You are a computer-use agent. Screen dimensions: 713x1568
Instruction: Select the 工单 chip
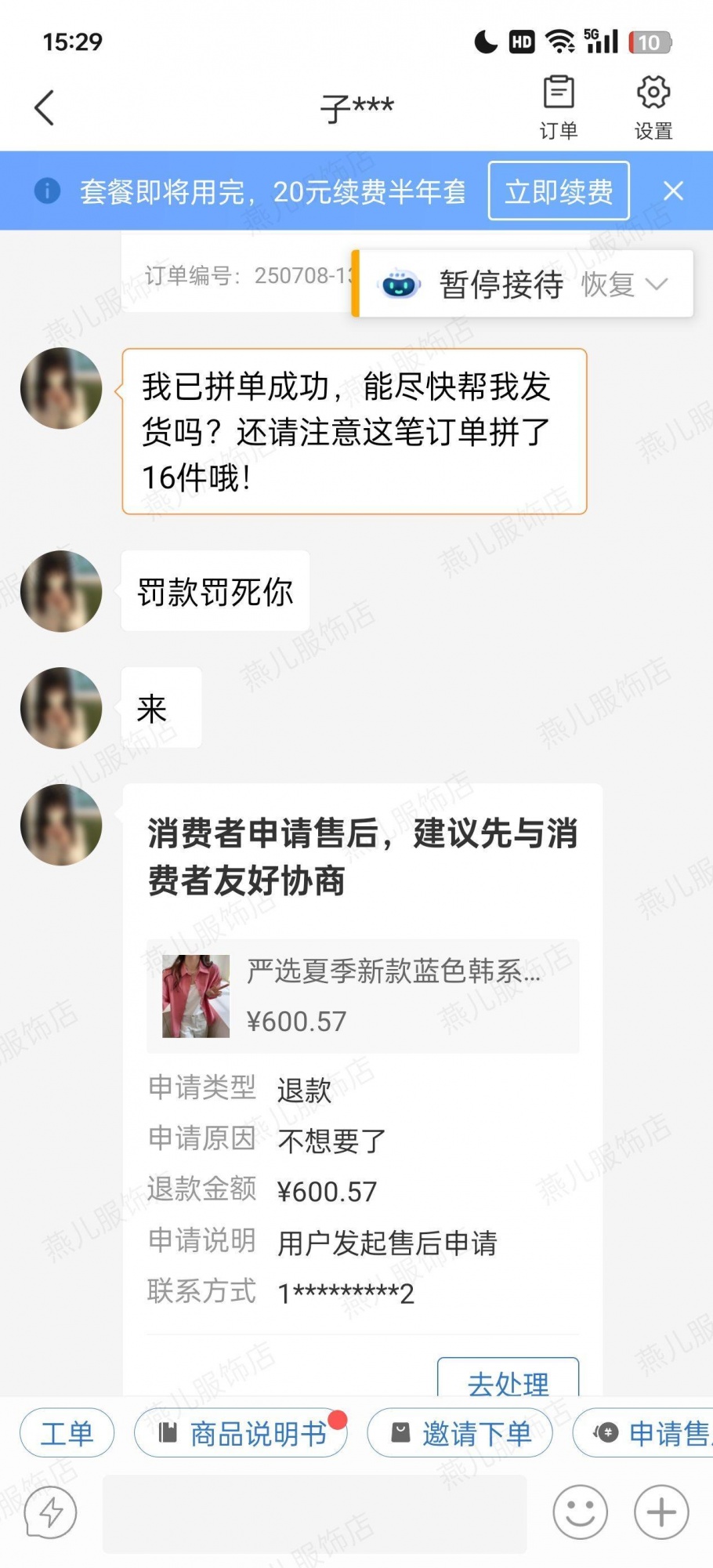(x=67, y=1433)
